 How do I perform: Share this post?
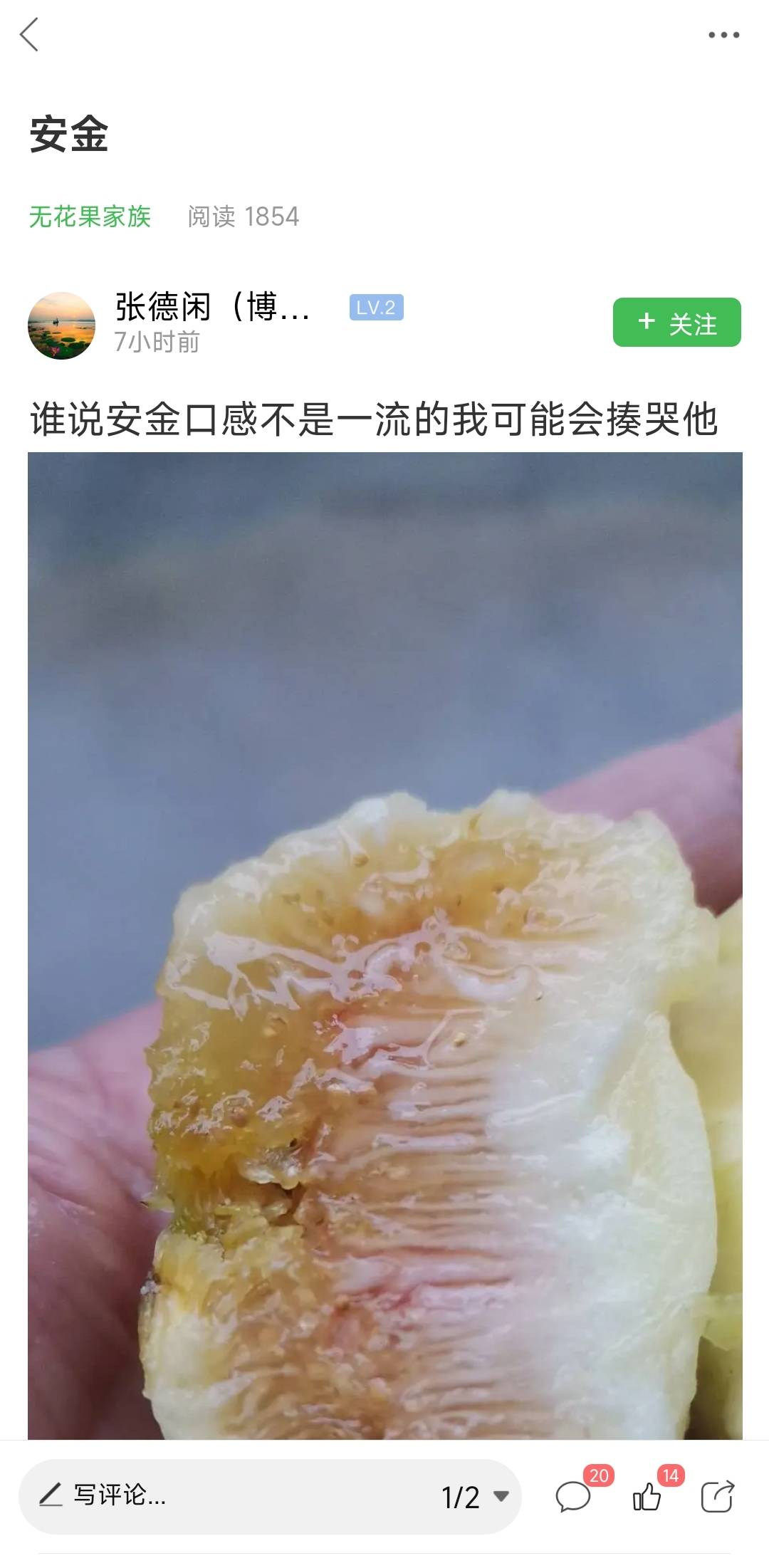pos(717,1495)
